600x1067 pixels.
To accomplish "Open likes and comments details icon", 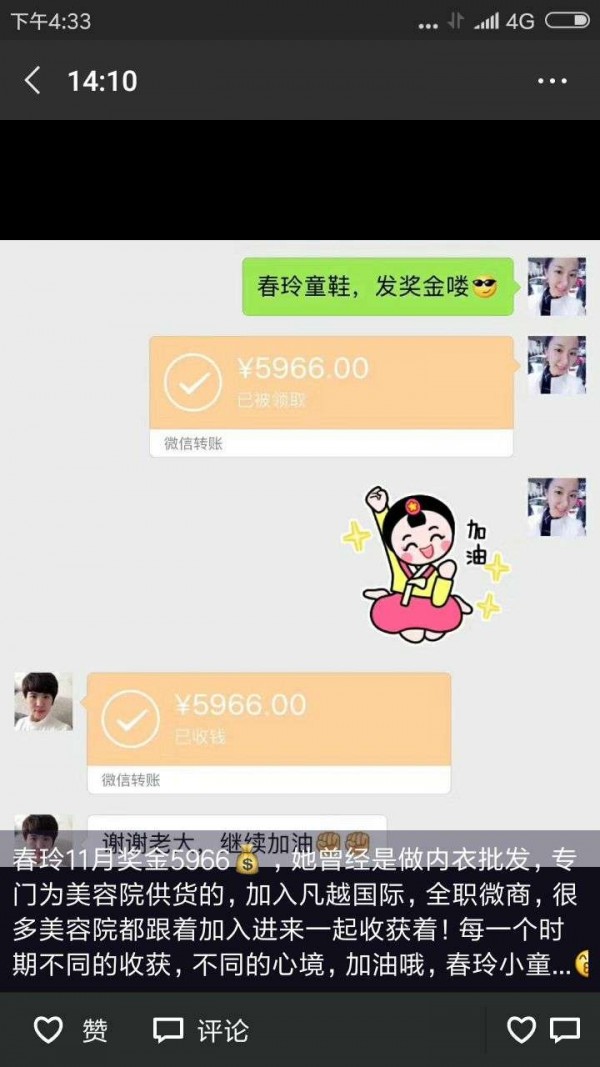I will tap(543, 1030).
